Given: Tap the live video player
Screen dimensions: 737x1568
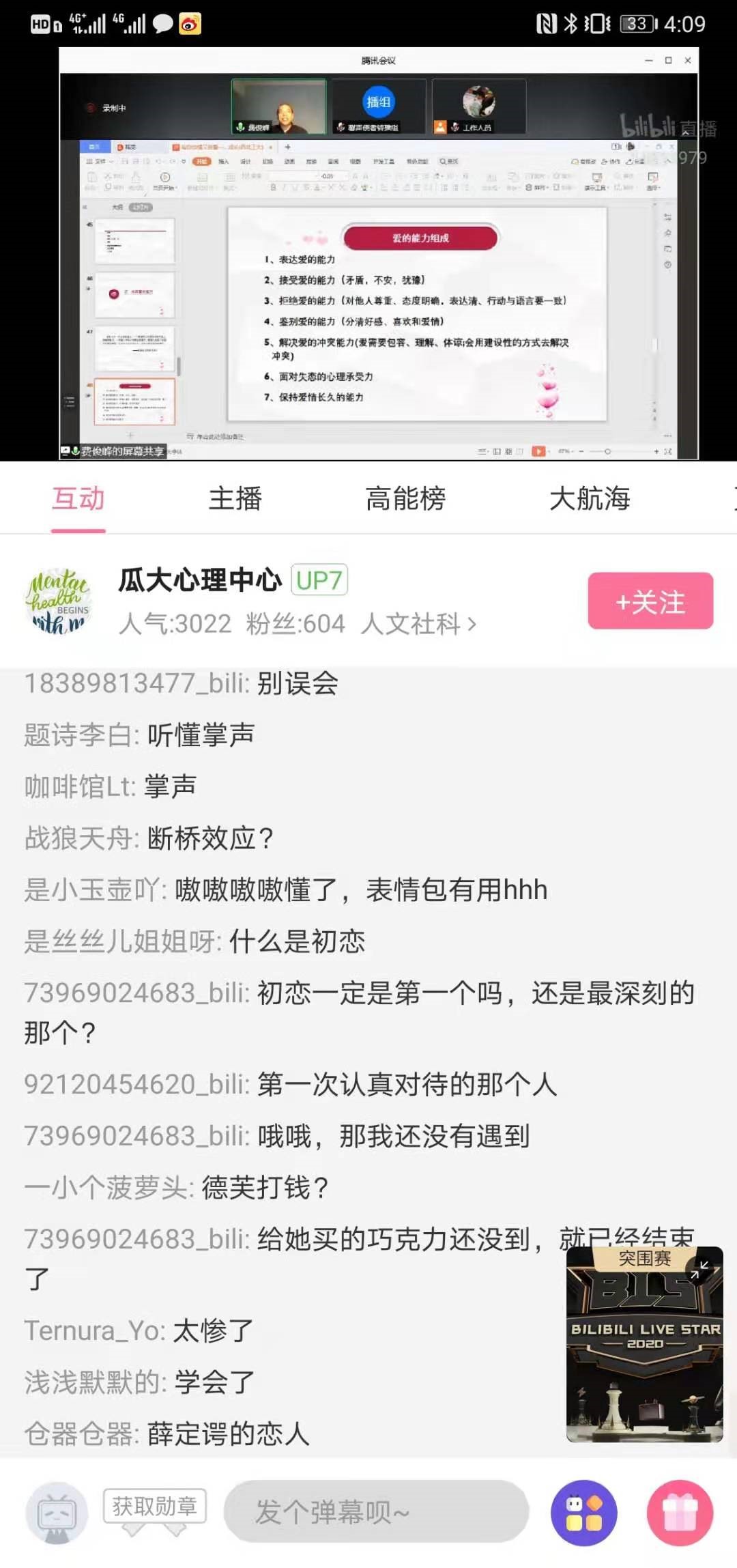Looking at the screenshot, I should 369,253.
